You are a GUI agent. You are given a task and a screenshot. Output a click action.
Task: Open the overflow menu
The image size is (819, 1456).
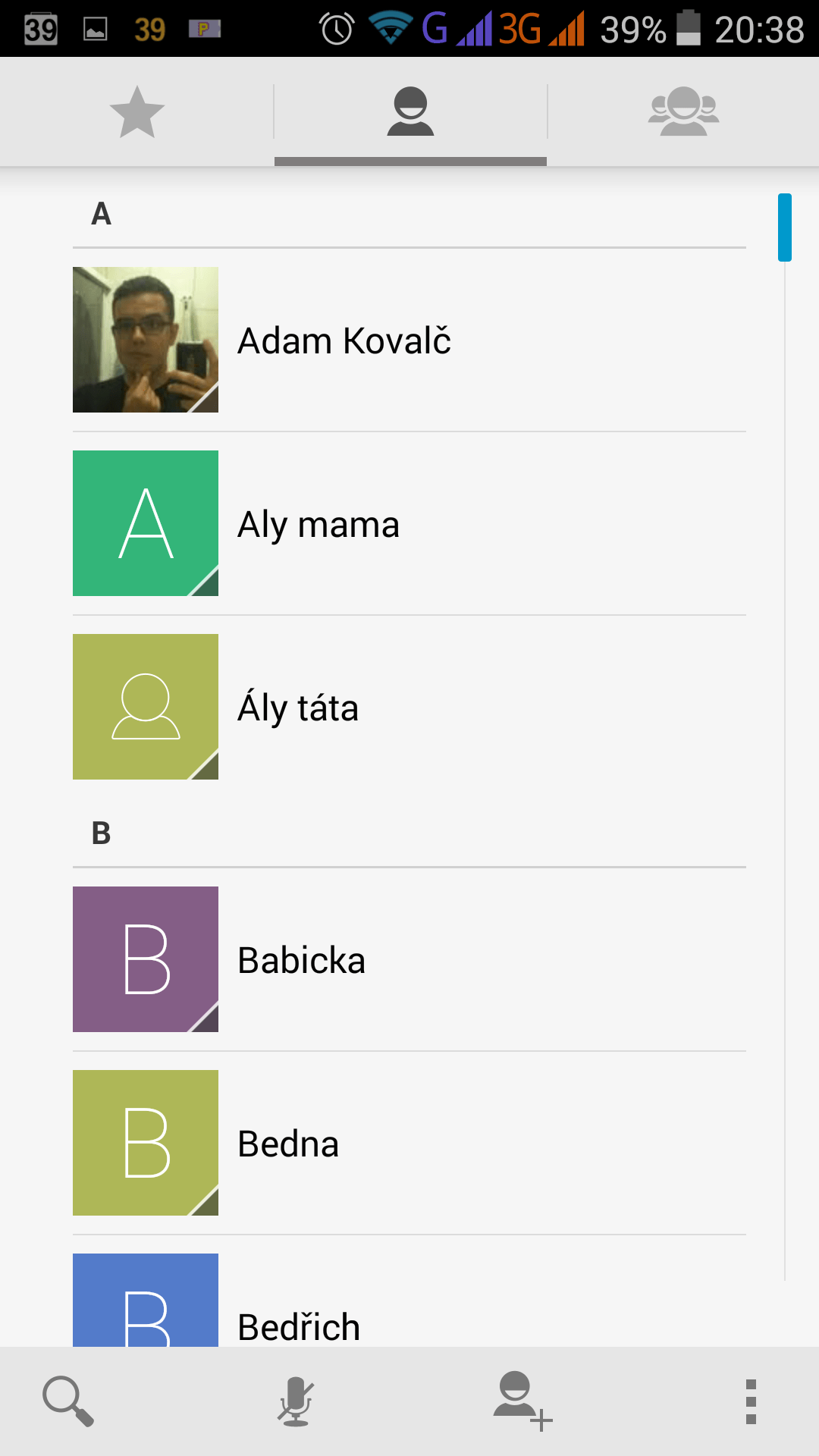[751, 1401]
